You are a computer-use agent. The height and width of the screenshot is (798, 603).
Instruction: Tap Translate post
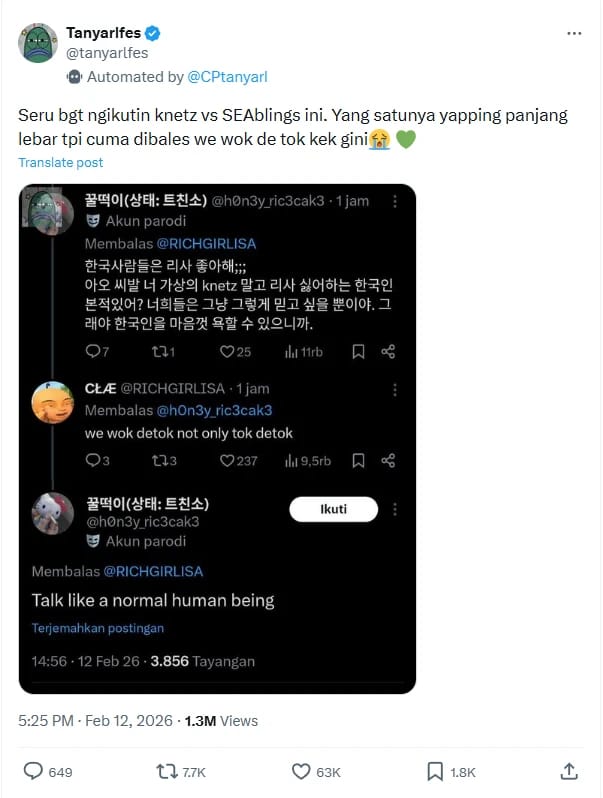coord(60,163)
